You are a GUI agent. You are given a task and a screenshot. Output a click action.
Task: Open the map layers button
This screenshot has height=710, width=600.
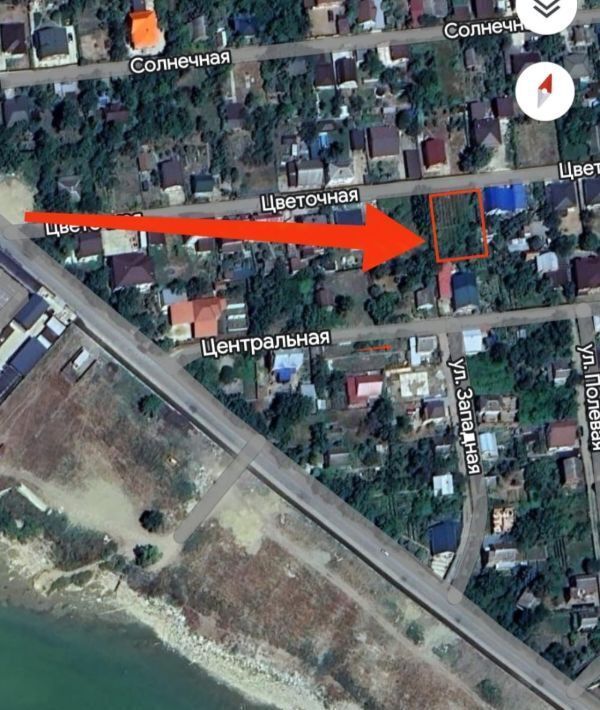tap(545, 8)
